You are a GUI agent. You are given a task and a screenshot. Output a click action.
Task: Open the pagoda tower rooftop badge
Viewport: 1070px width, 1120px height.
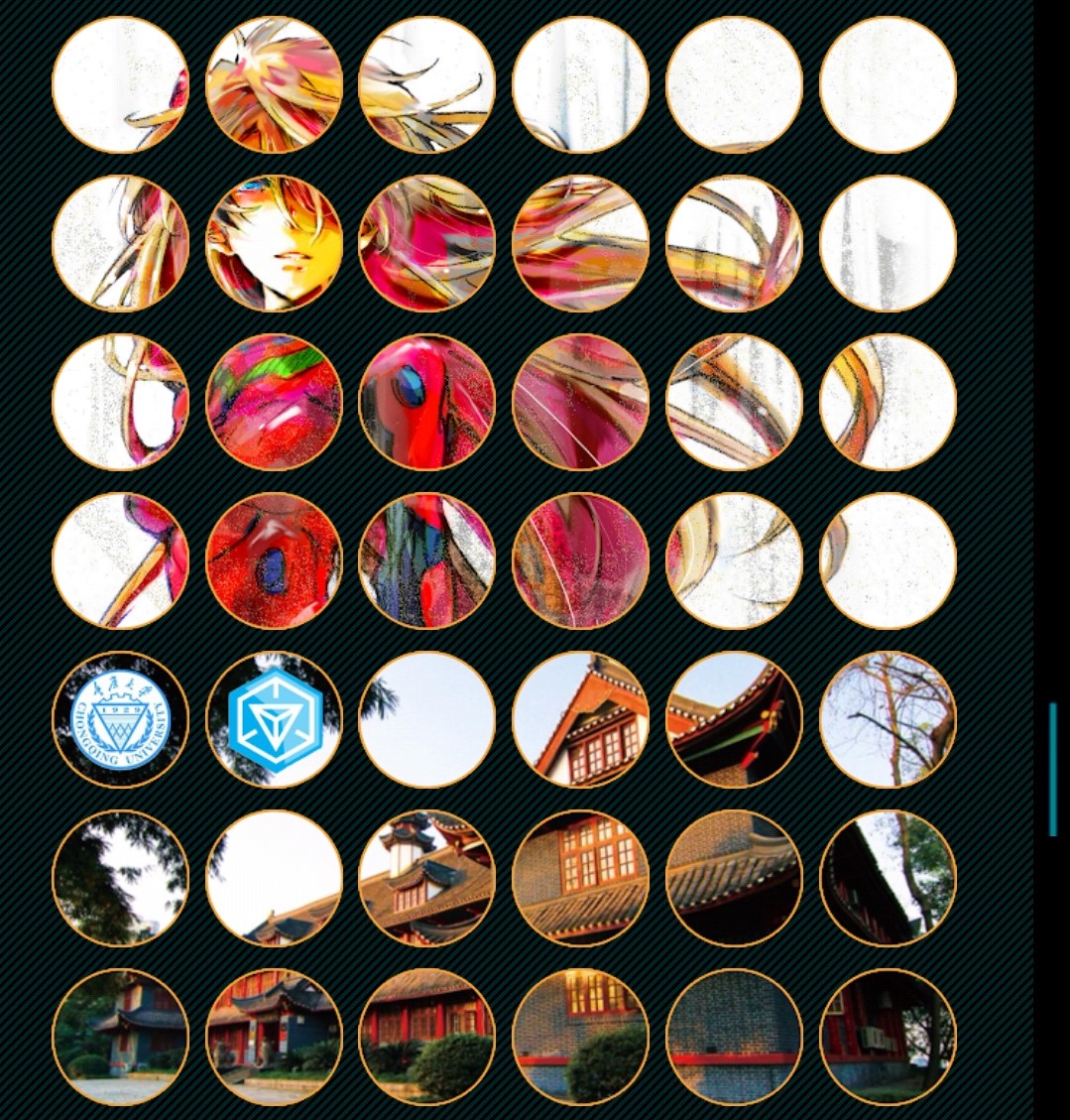click(x=426, y=878)
